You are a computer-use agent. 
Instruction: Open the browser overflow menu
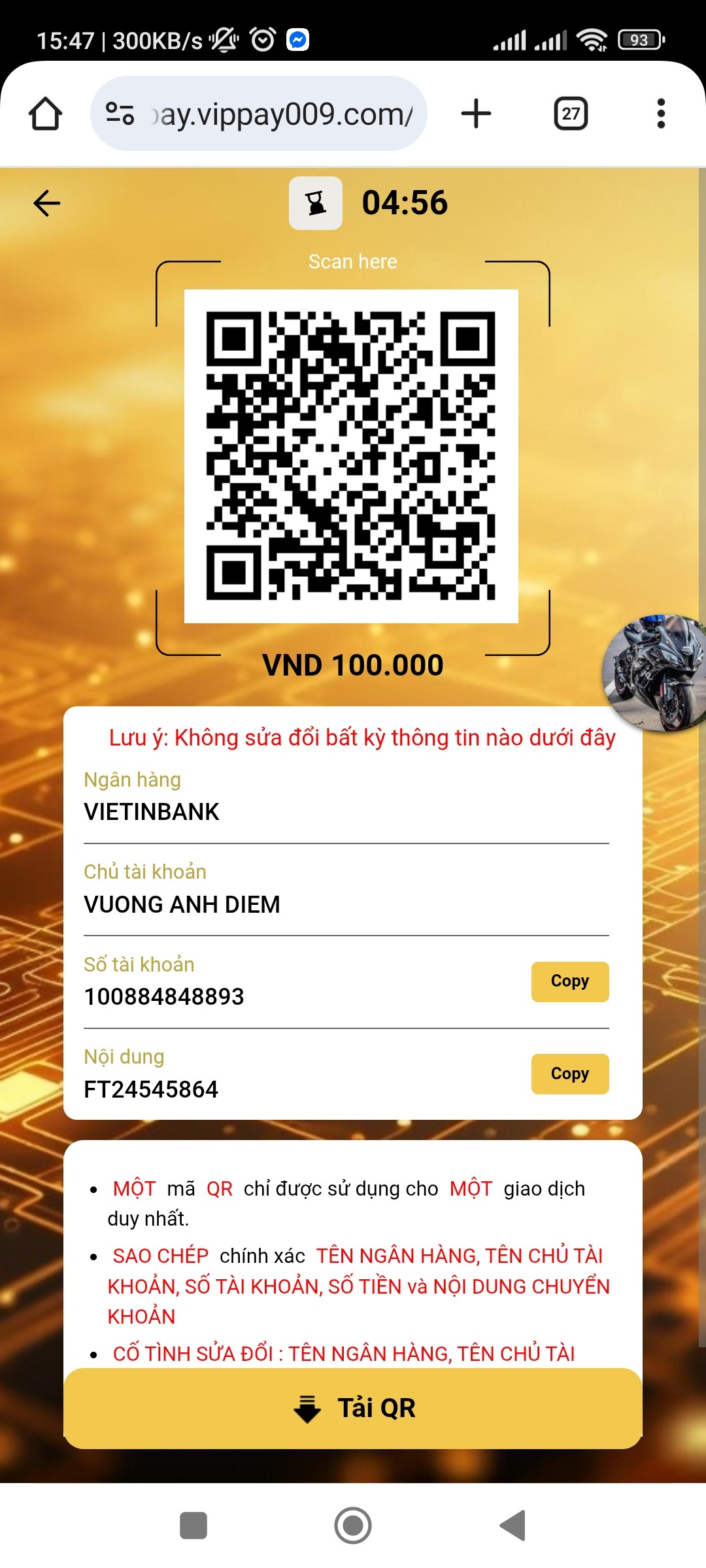[x=661, y=114]
